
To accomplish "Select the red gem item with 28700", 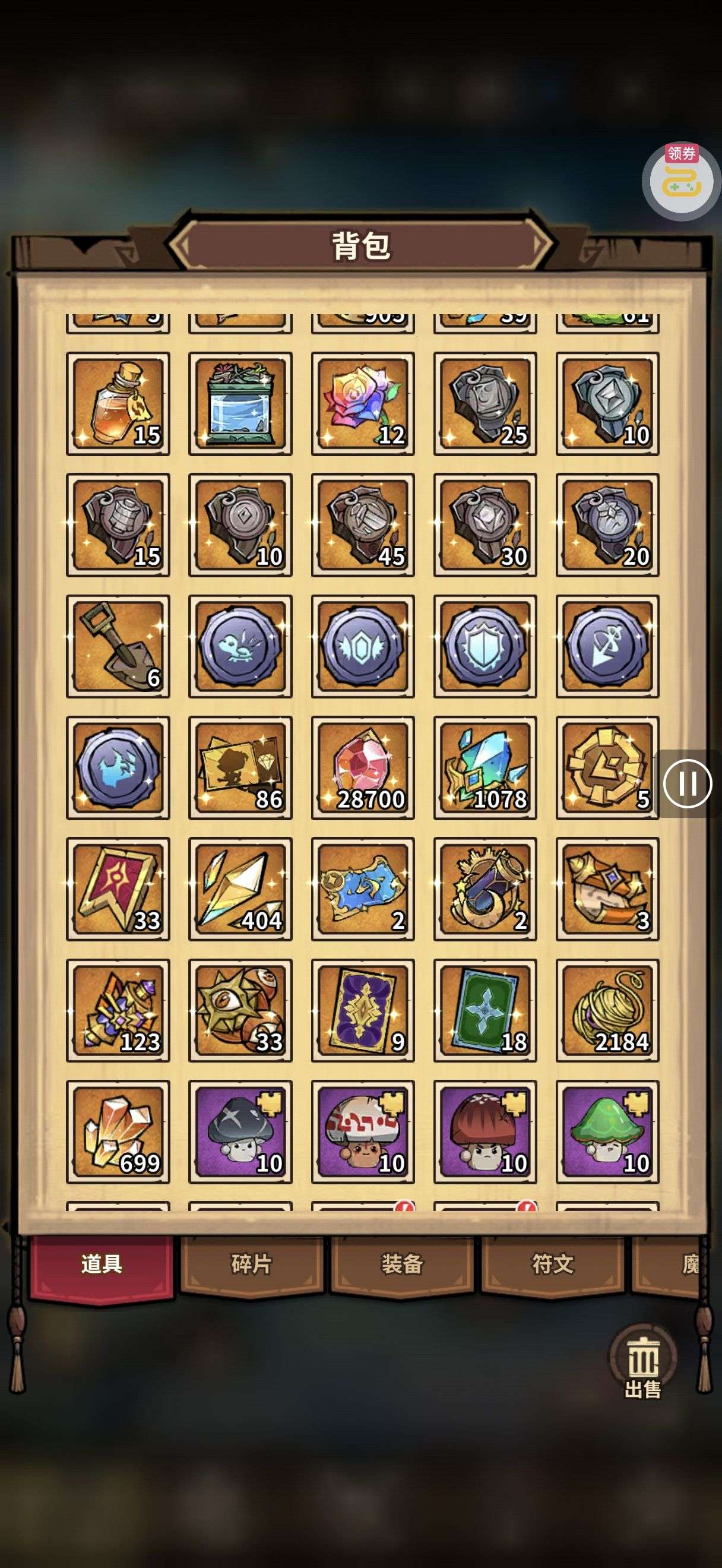I will pyautogui.click(x=363, y=767).
